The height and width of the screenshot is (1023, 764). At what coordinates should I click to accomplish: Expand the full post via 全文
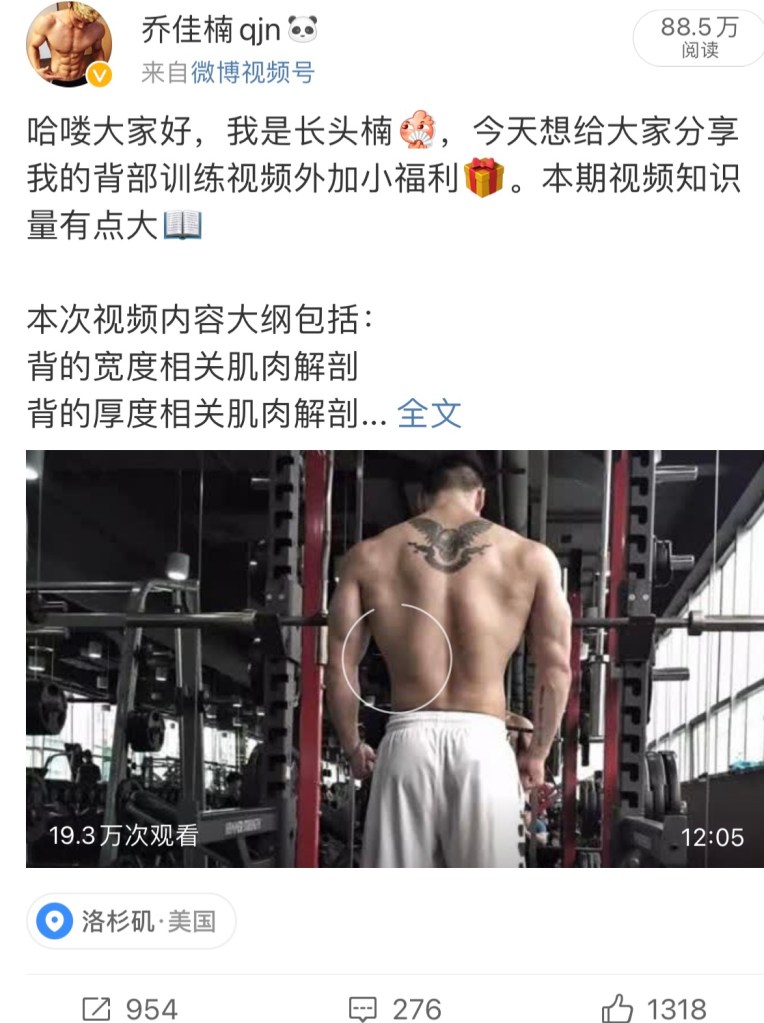click(x=429, y=413)
